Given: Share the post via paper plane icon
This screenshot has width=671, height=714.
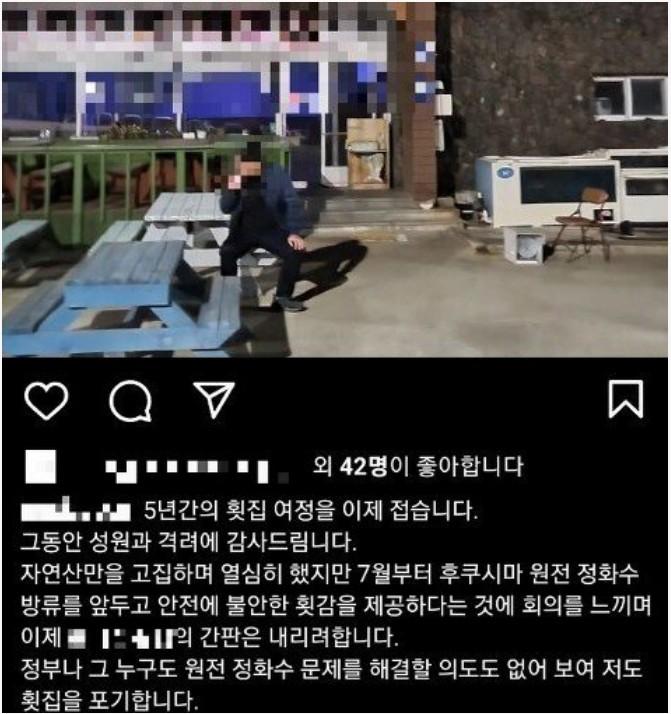Looking at the screenshot, I should (213, 399).
